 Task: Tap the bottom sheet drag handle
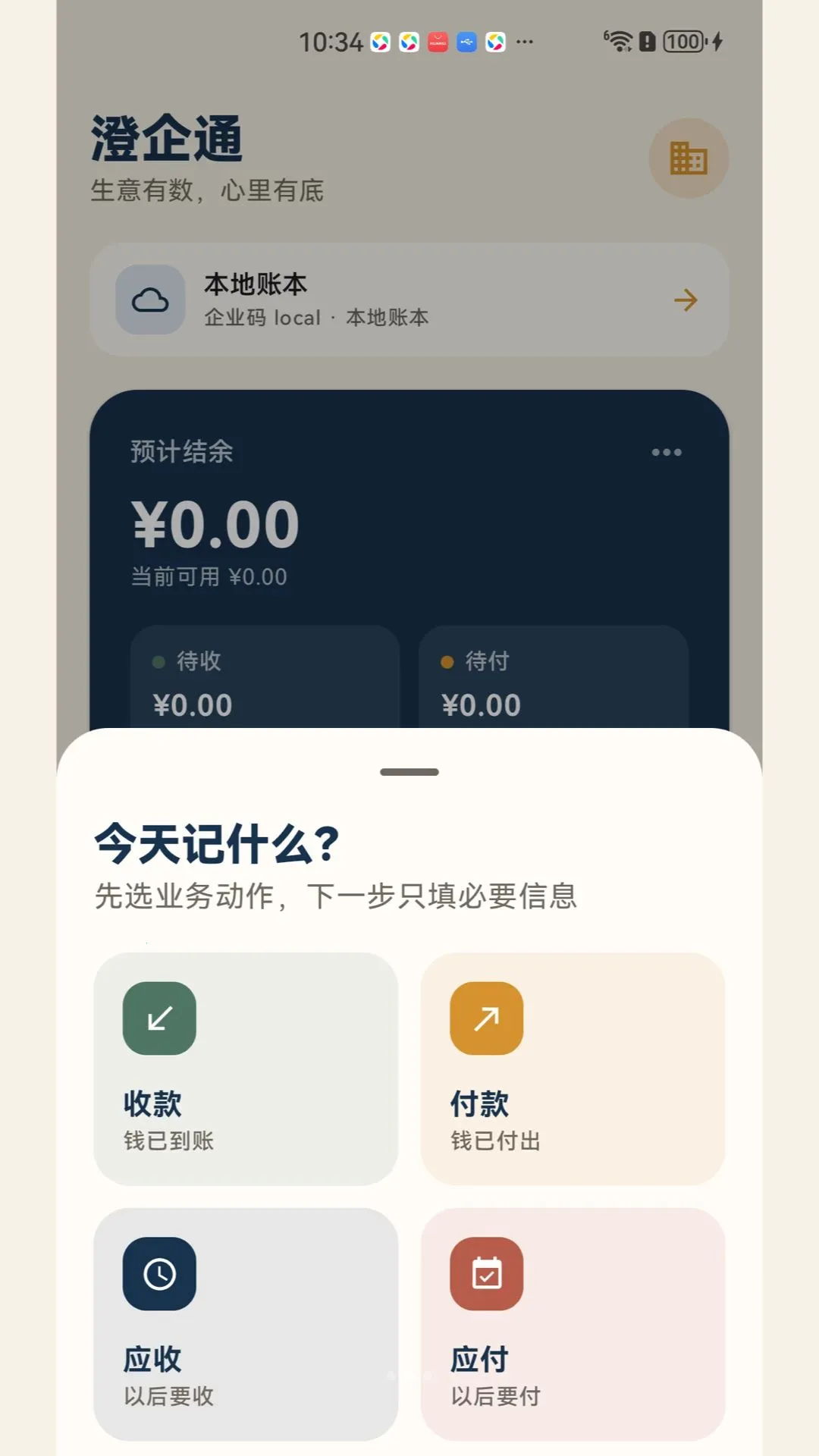[x=409, y=772]
